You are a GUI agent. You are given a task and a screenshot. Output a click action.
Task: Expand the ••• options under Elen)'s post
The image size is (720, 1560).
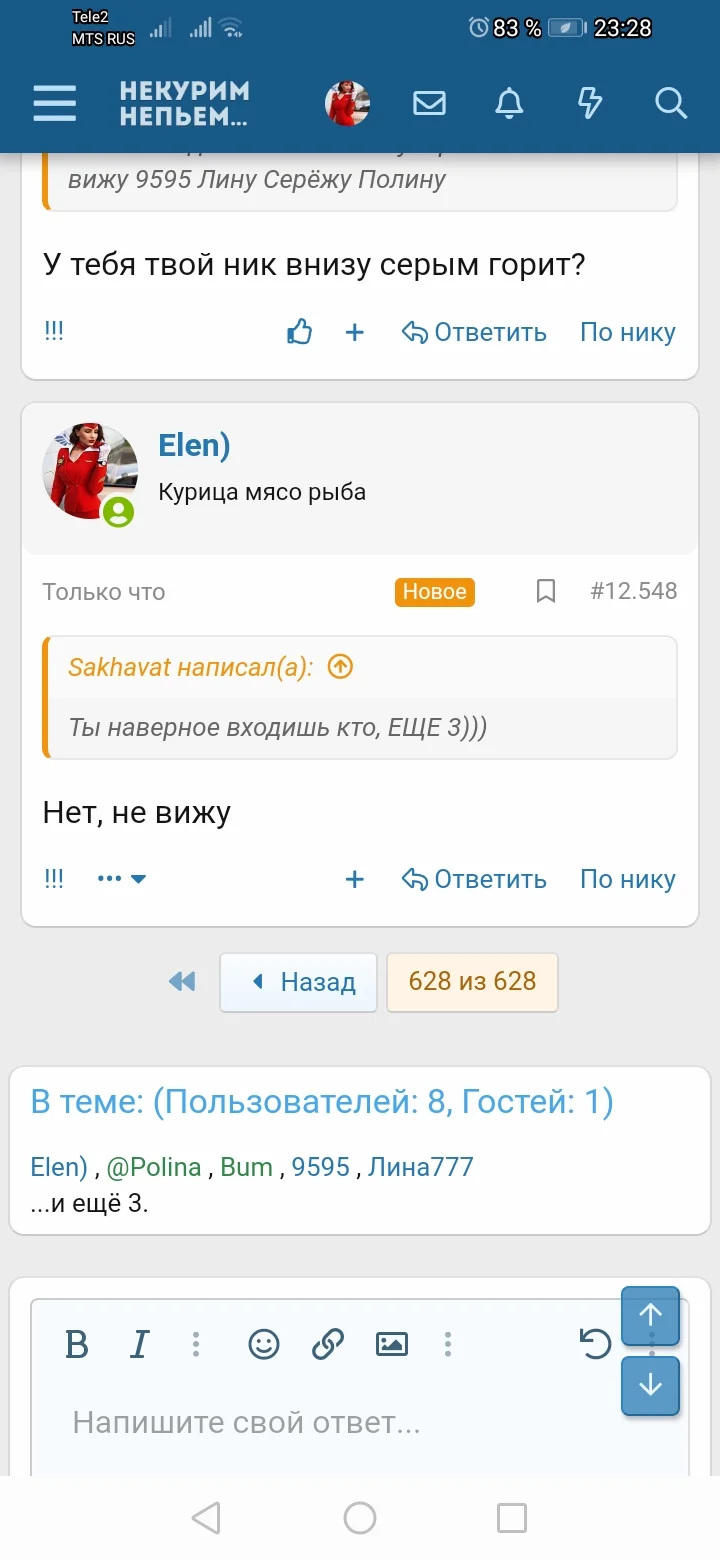111,878
